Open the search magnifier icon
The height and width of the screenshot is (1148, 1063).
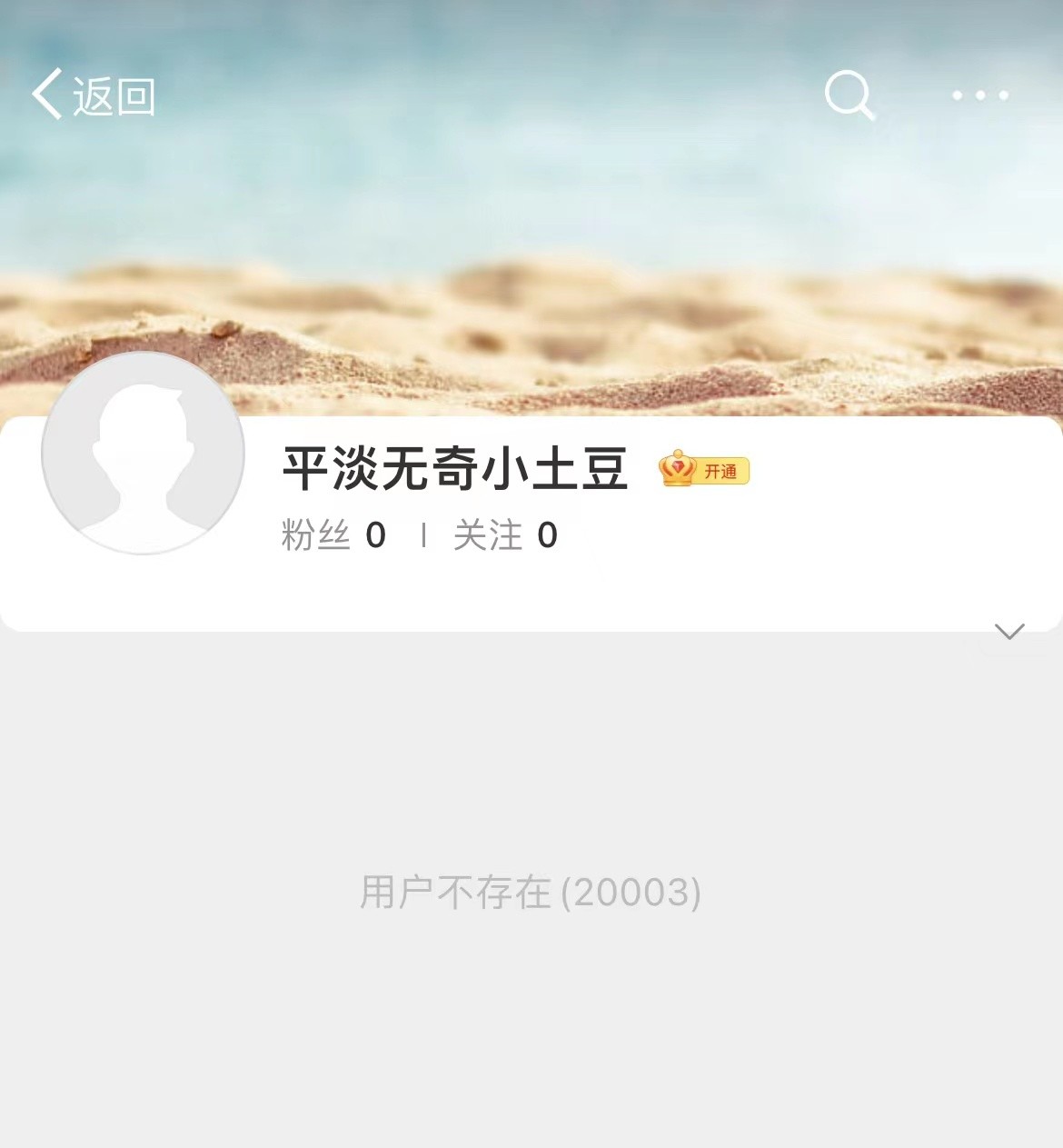[x=849, y=95]
